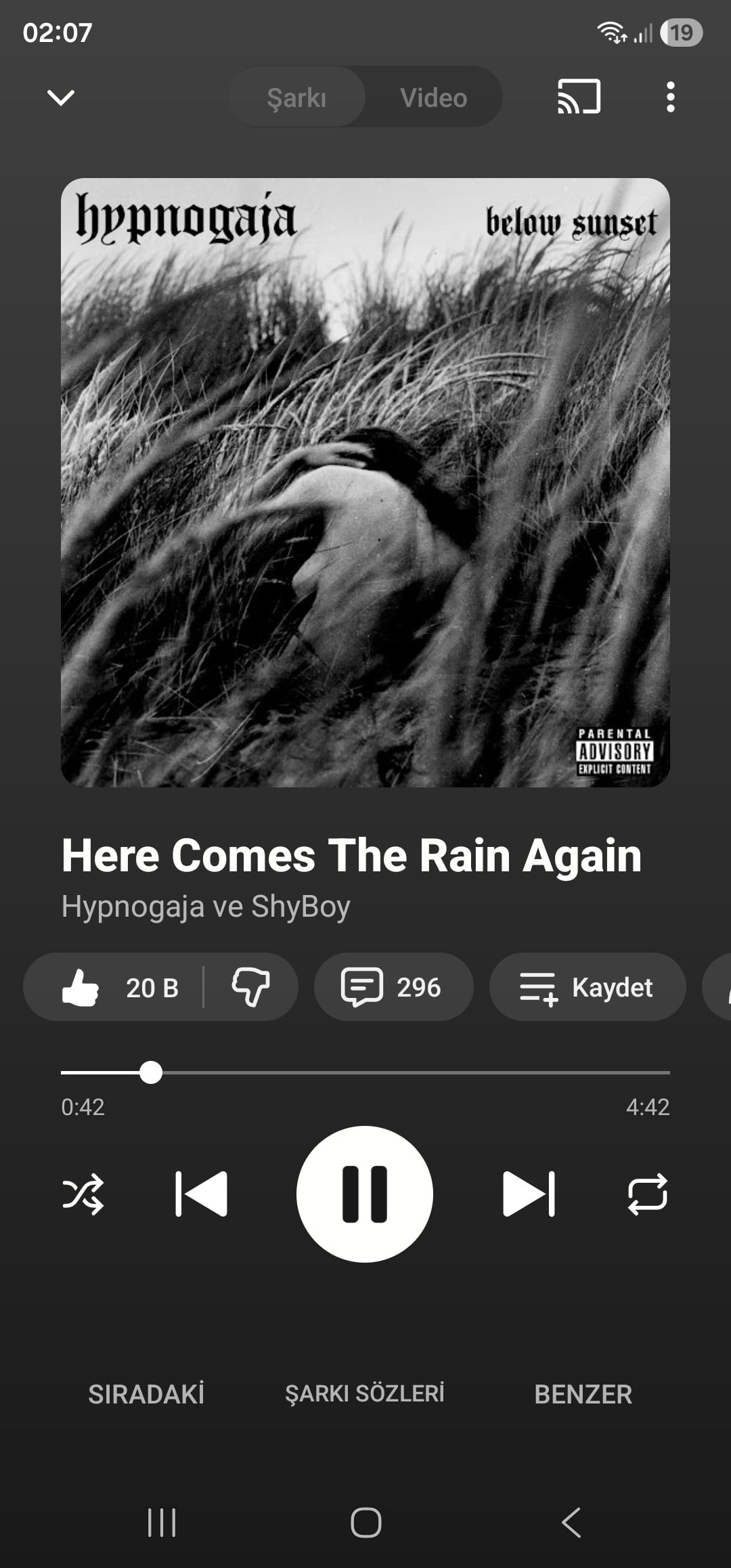Switch to the Video tab
The image size is (731, 1568).
point(433,97)
